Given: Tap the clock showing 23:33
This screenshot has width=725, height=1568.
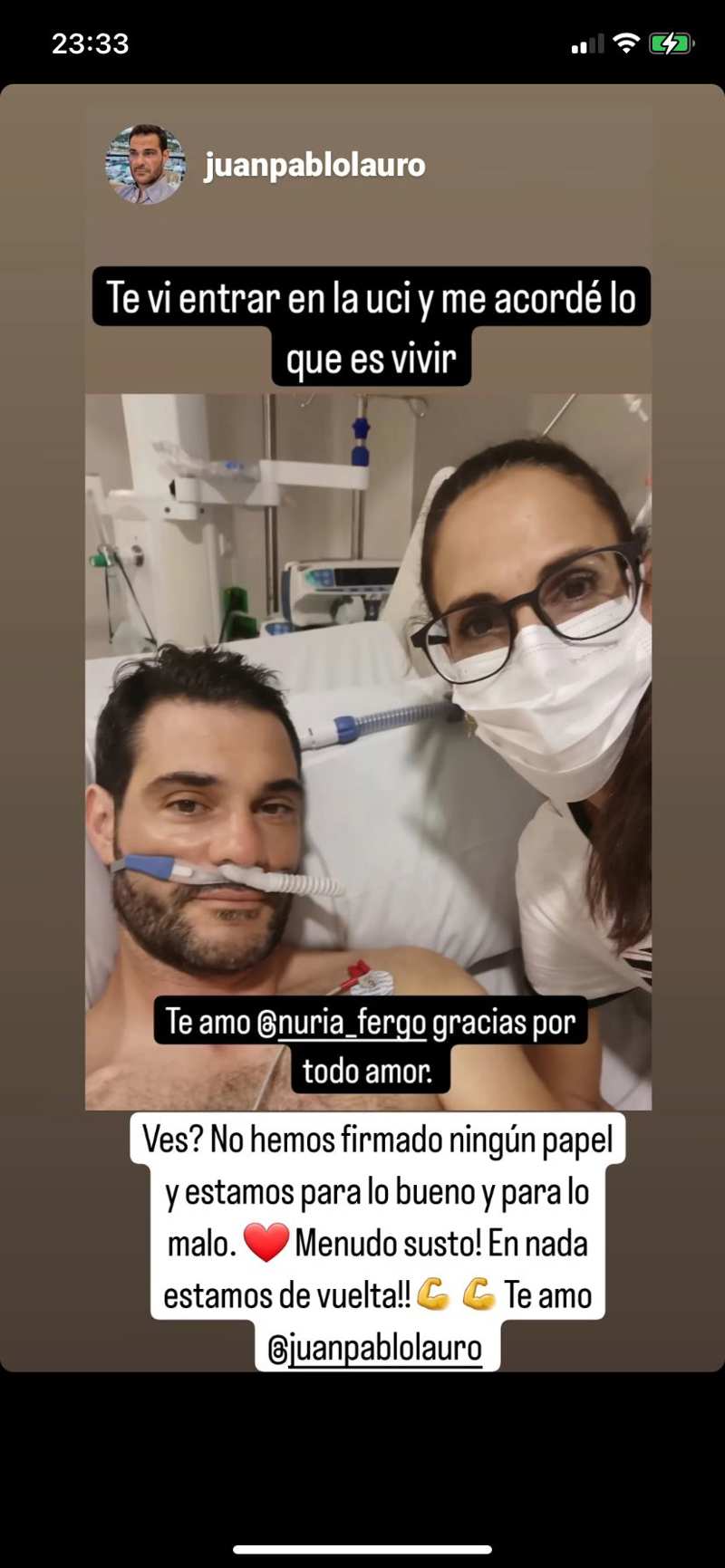Looking at the screenshot, I should 90,42.
